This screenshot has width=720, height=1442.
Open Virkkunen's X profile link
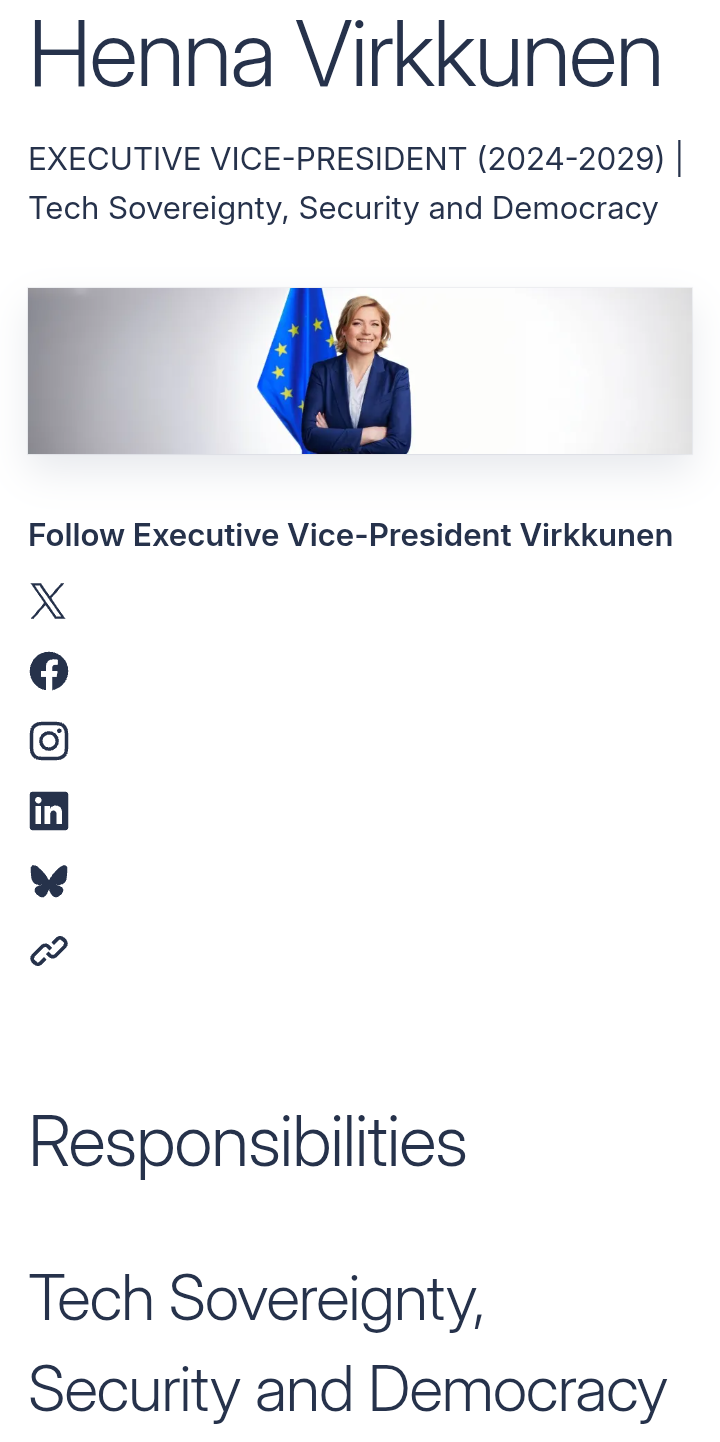[48, 601]
